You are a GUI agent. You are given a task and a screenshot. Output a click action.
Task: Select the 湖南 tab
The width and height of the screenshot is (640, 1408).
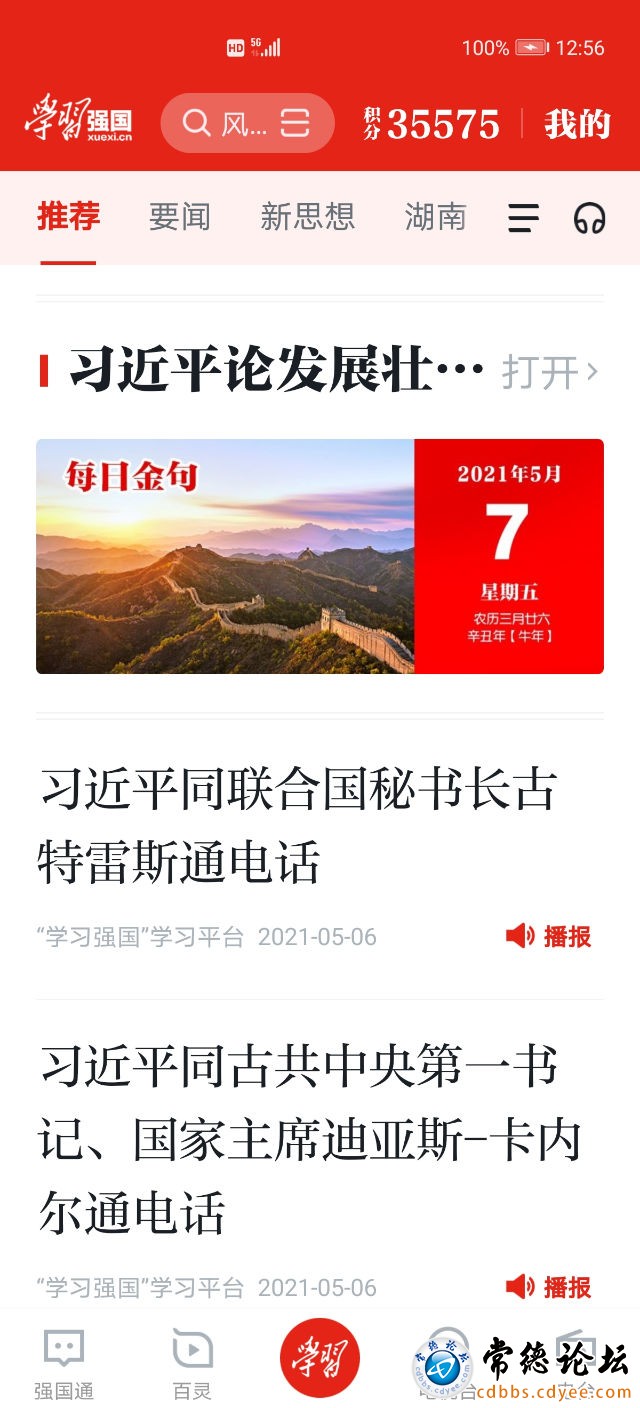point(435,217)
